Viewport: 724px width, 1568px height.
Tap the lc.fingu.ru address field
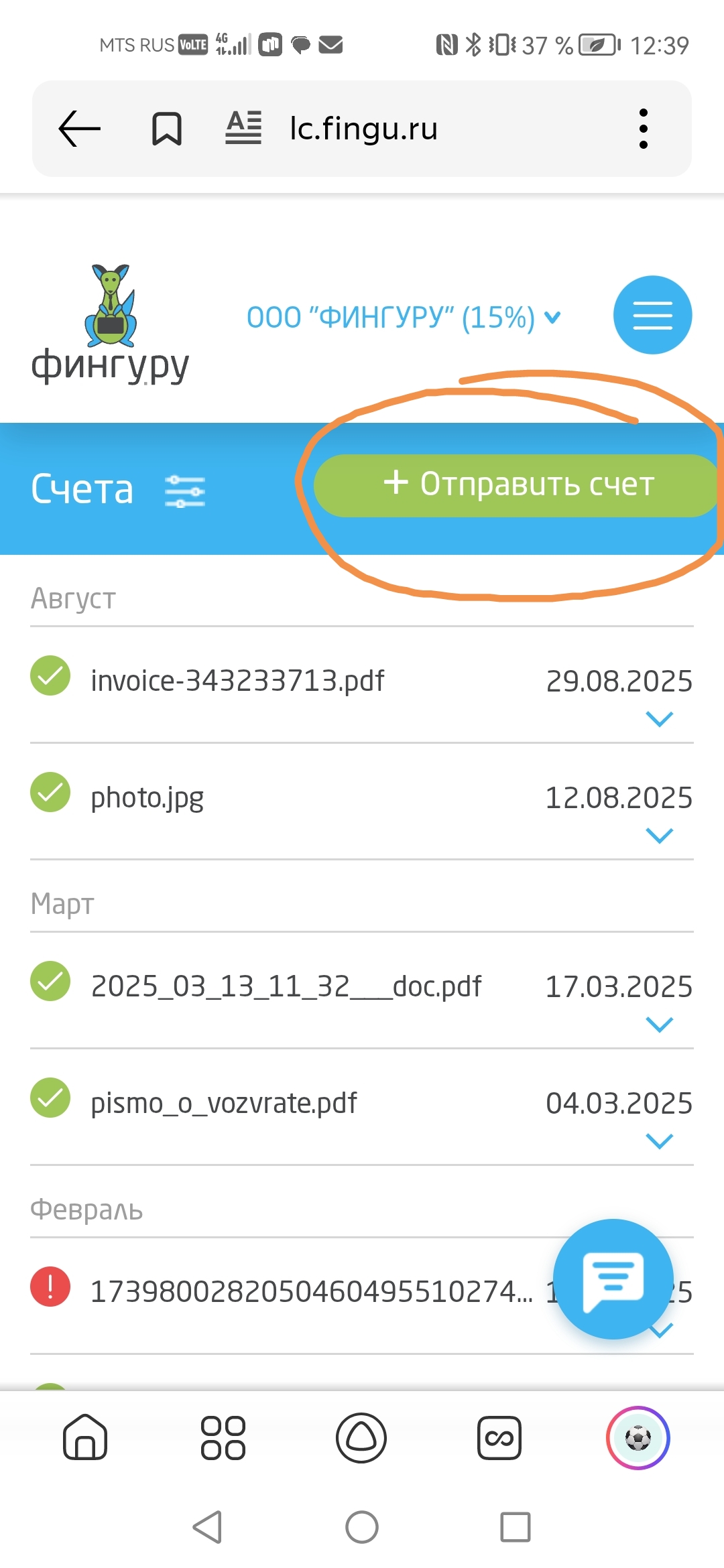tap(363, 128)
